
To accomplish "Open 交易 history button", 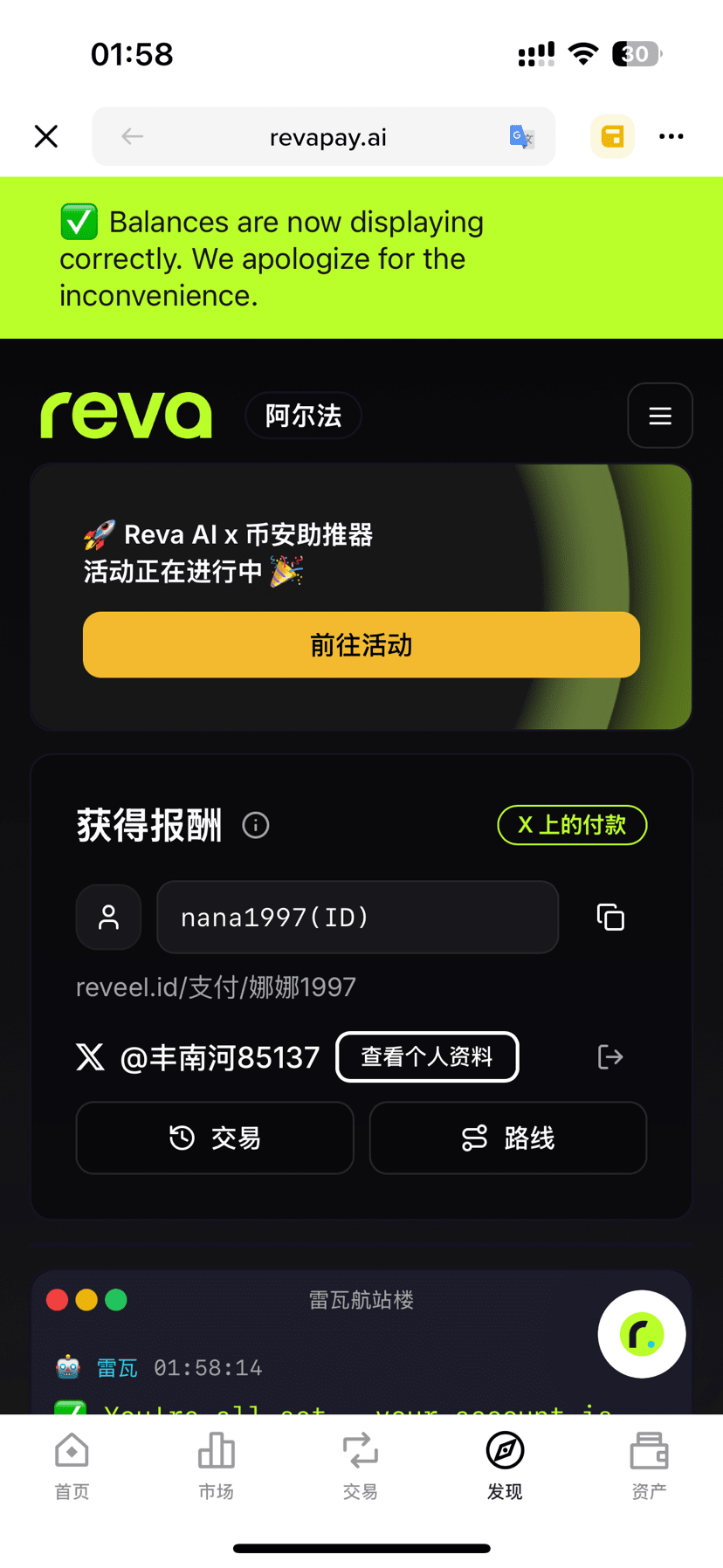I will pyautogui.click(x=215, y=1138).
